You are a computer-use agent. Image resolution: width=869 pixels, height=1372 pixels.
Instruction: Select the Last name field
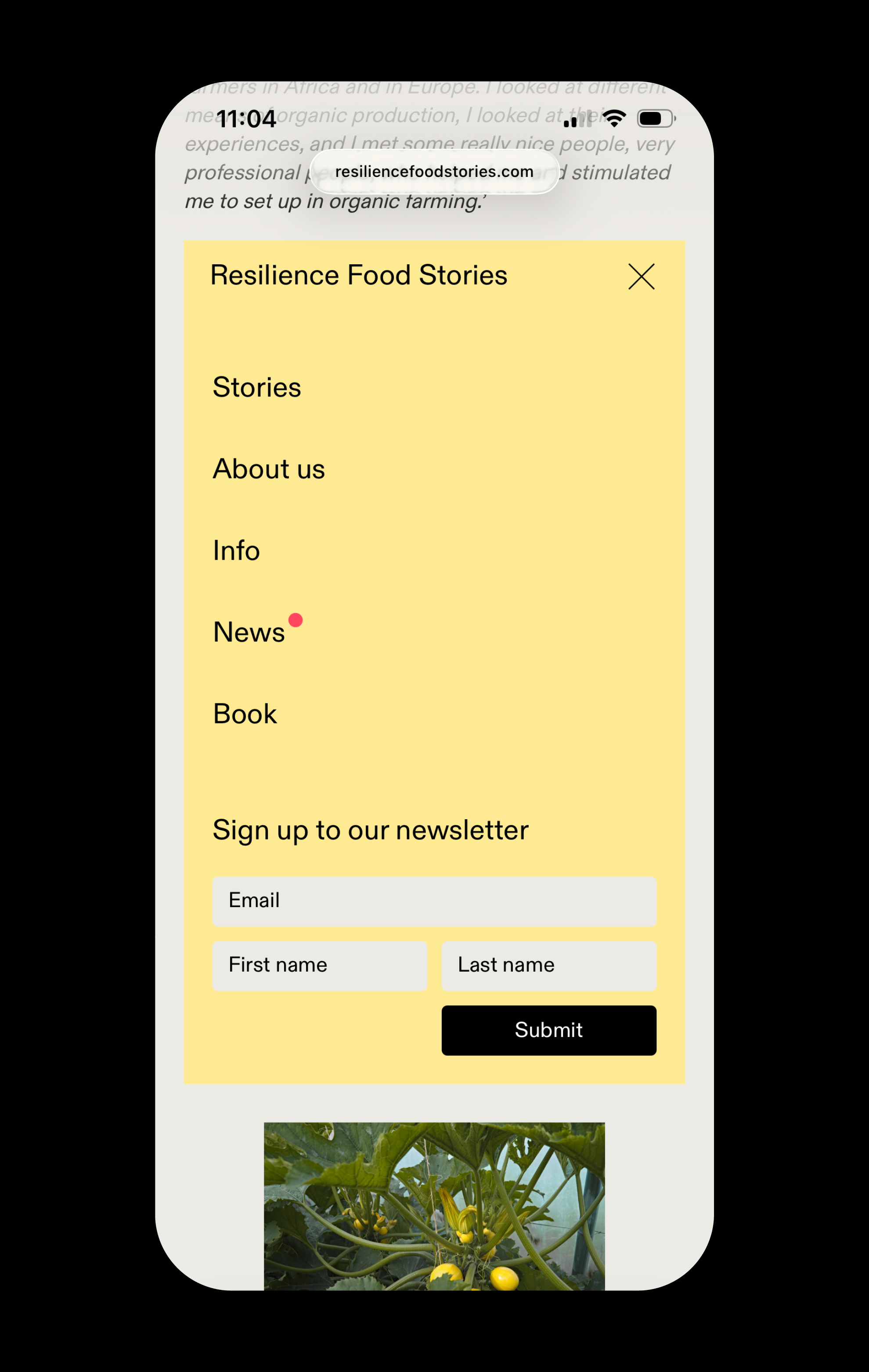pyautogui.click(x=548, y=966)
